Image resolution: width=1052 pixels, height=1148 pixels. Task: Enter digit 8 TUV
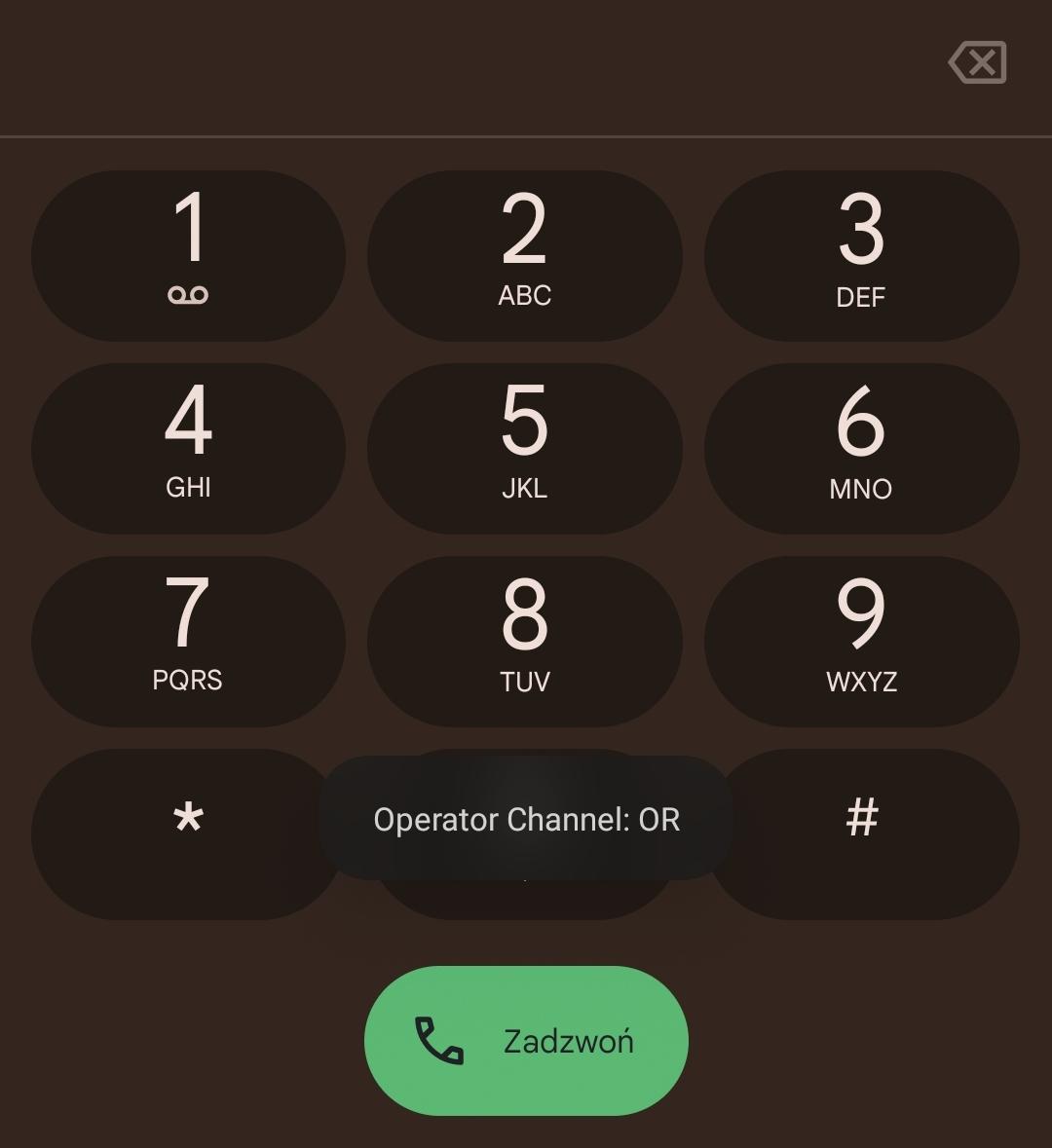(x=524, y=641)
